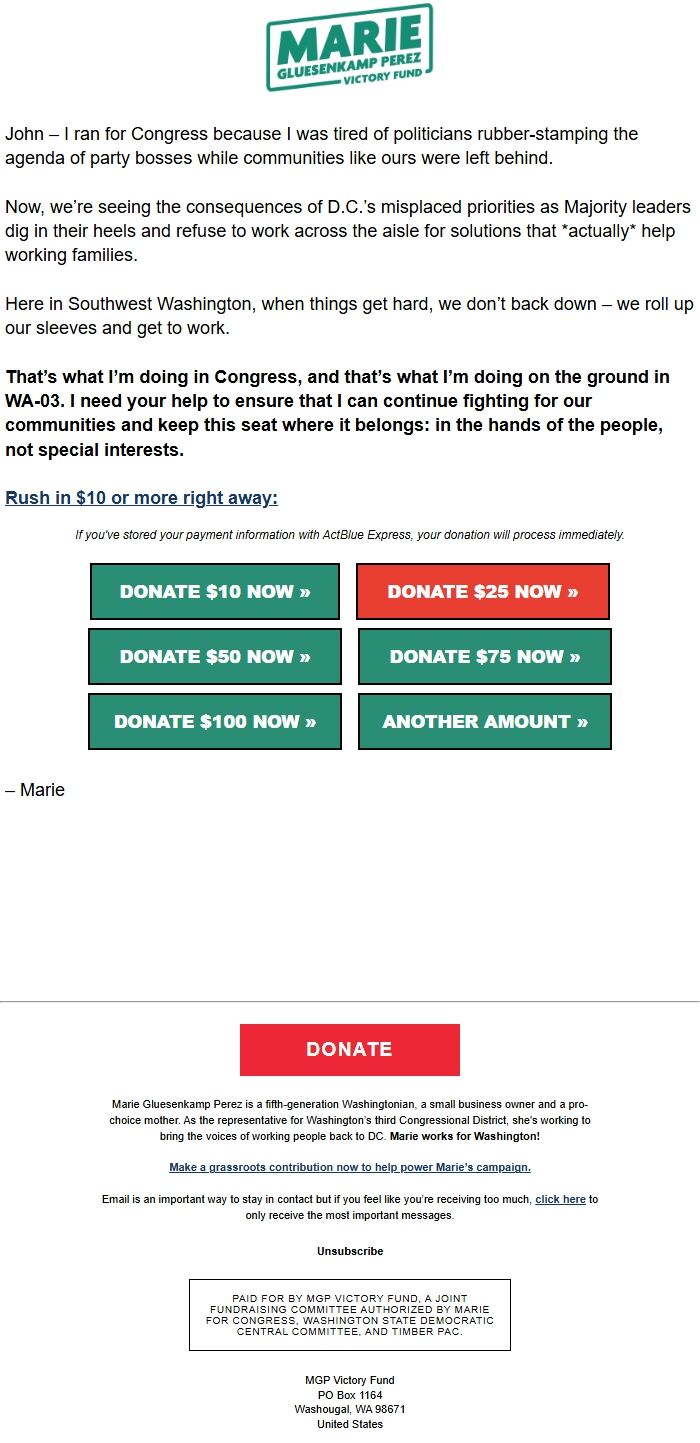Give $75 with DONATE $75 NOW
The image size is (700, 1443).
(485, 657)
